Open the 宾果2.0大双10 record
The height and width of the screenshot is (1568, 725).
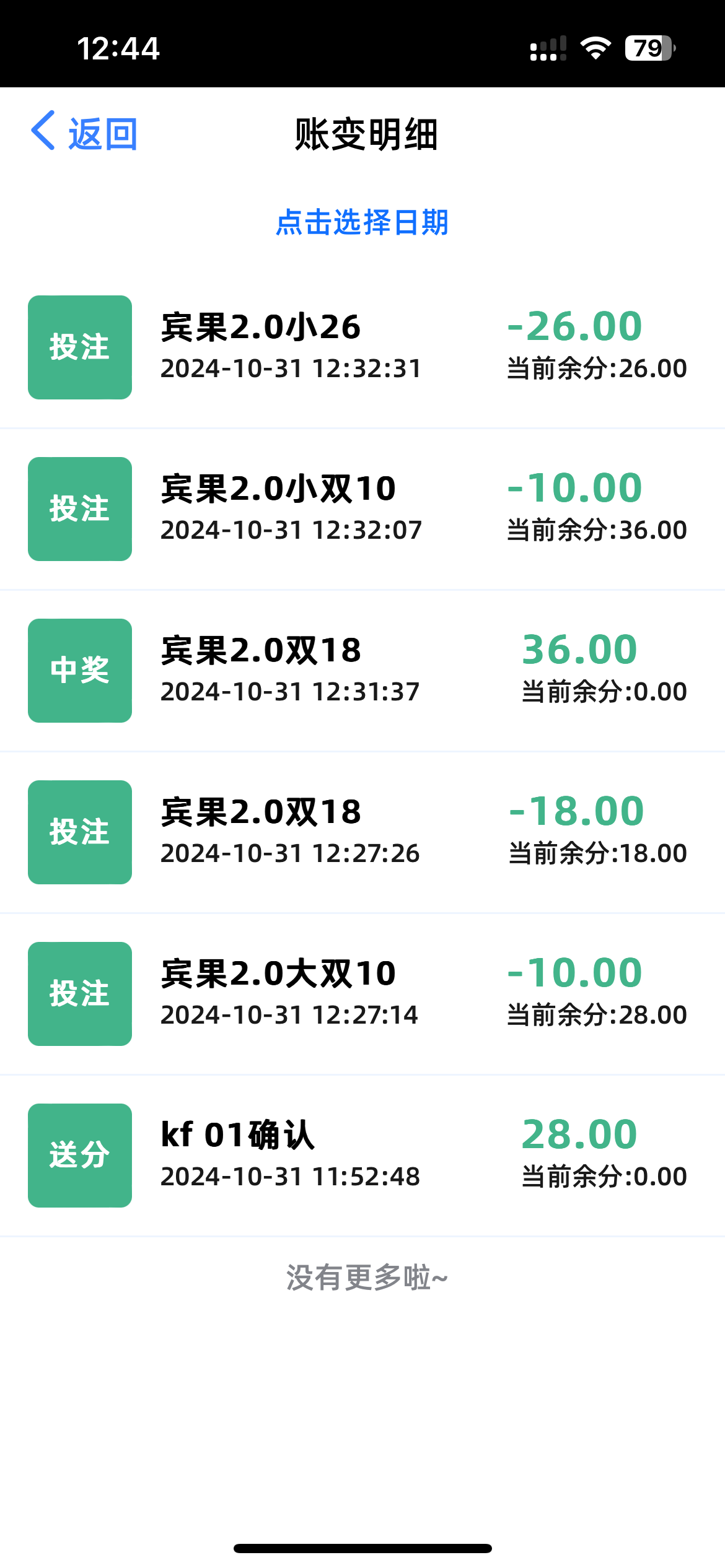362,994
